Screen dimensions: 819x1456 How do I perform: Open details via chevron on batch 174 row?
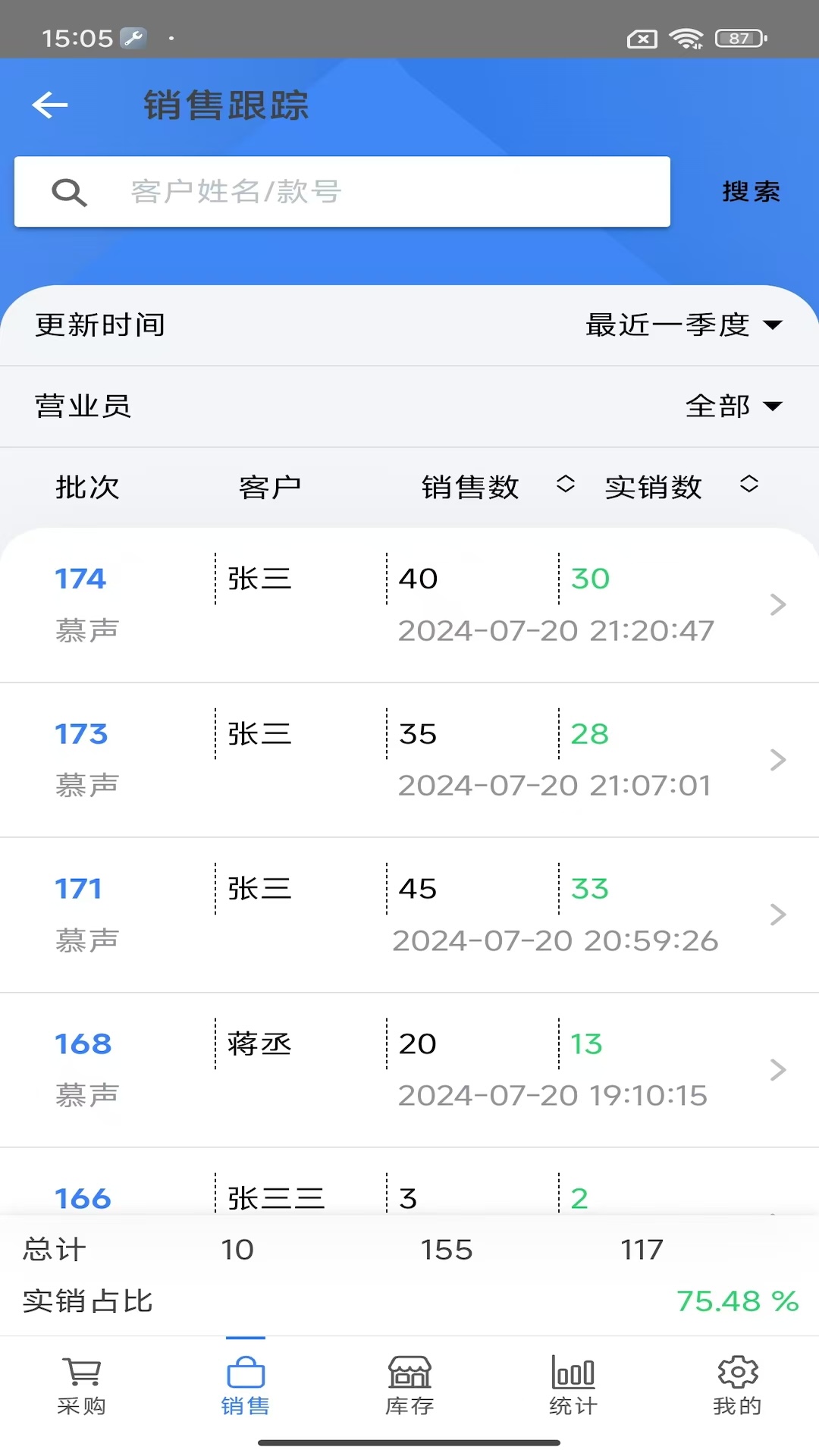pyautogui.click(x=778, y=605)
